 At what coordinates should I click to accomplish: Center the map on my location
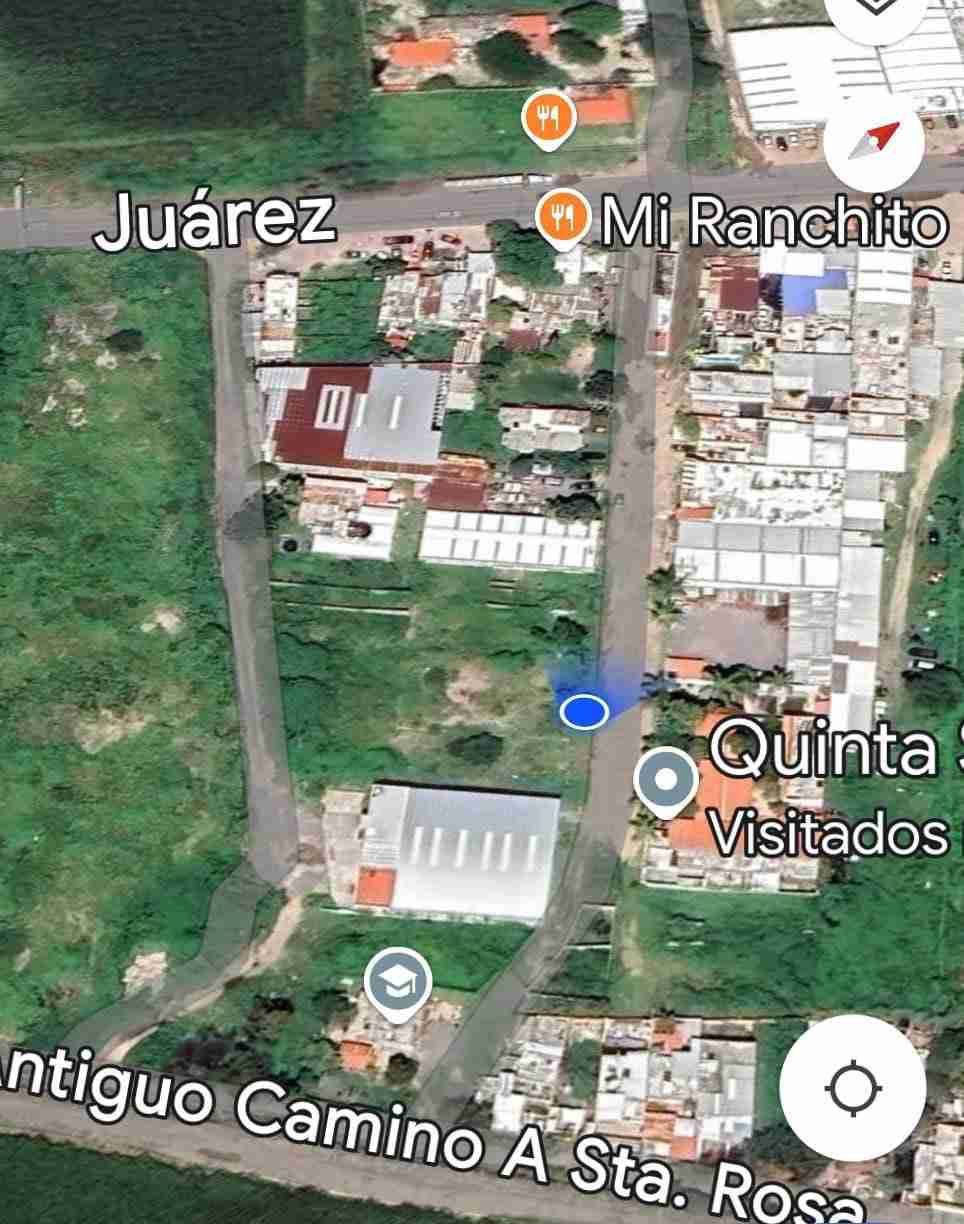(x=852, y=1088)
